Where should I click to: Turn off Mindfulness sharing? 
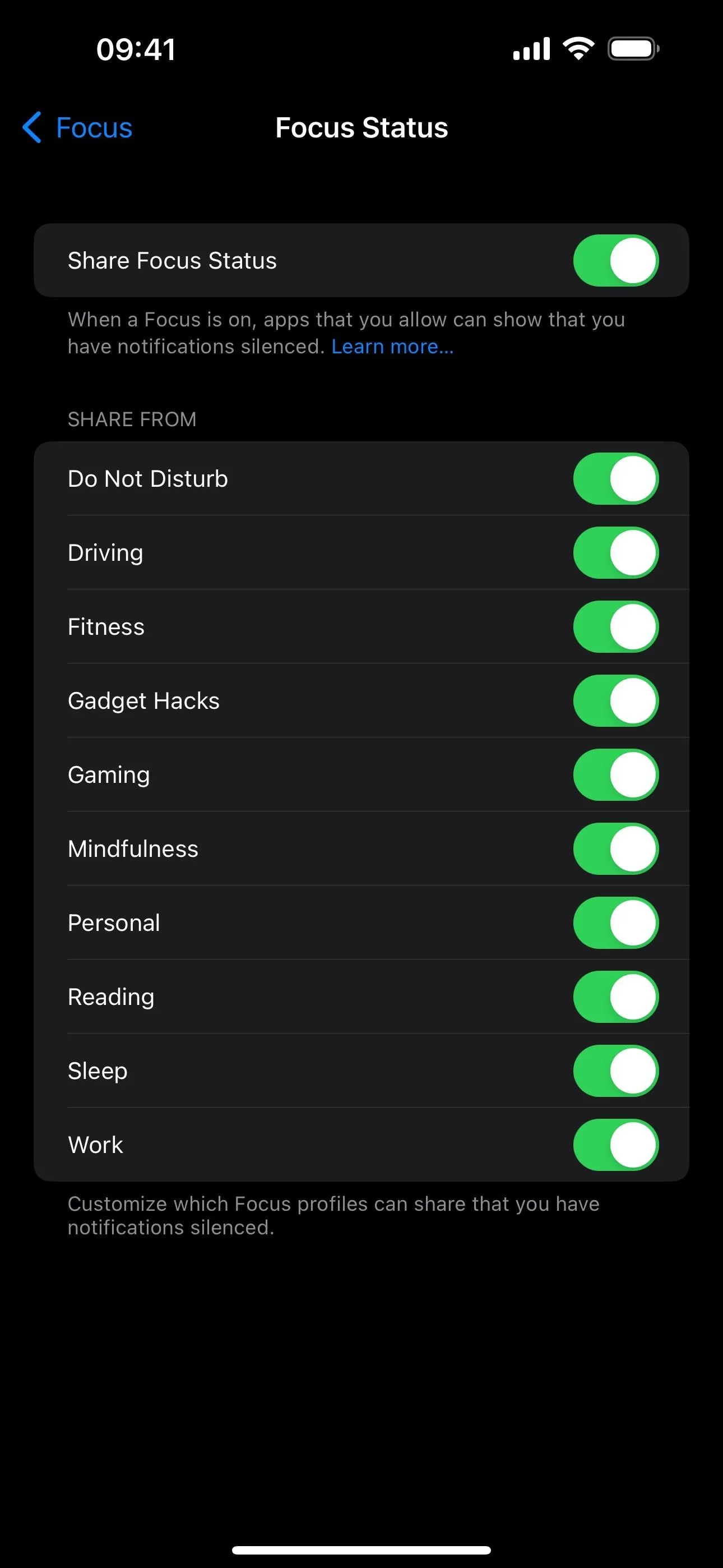pos(616,848)
